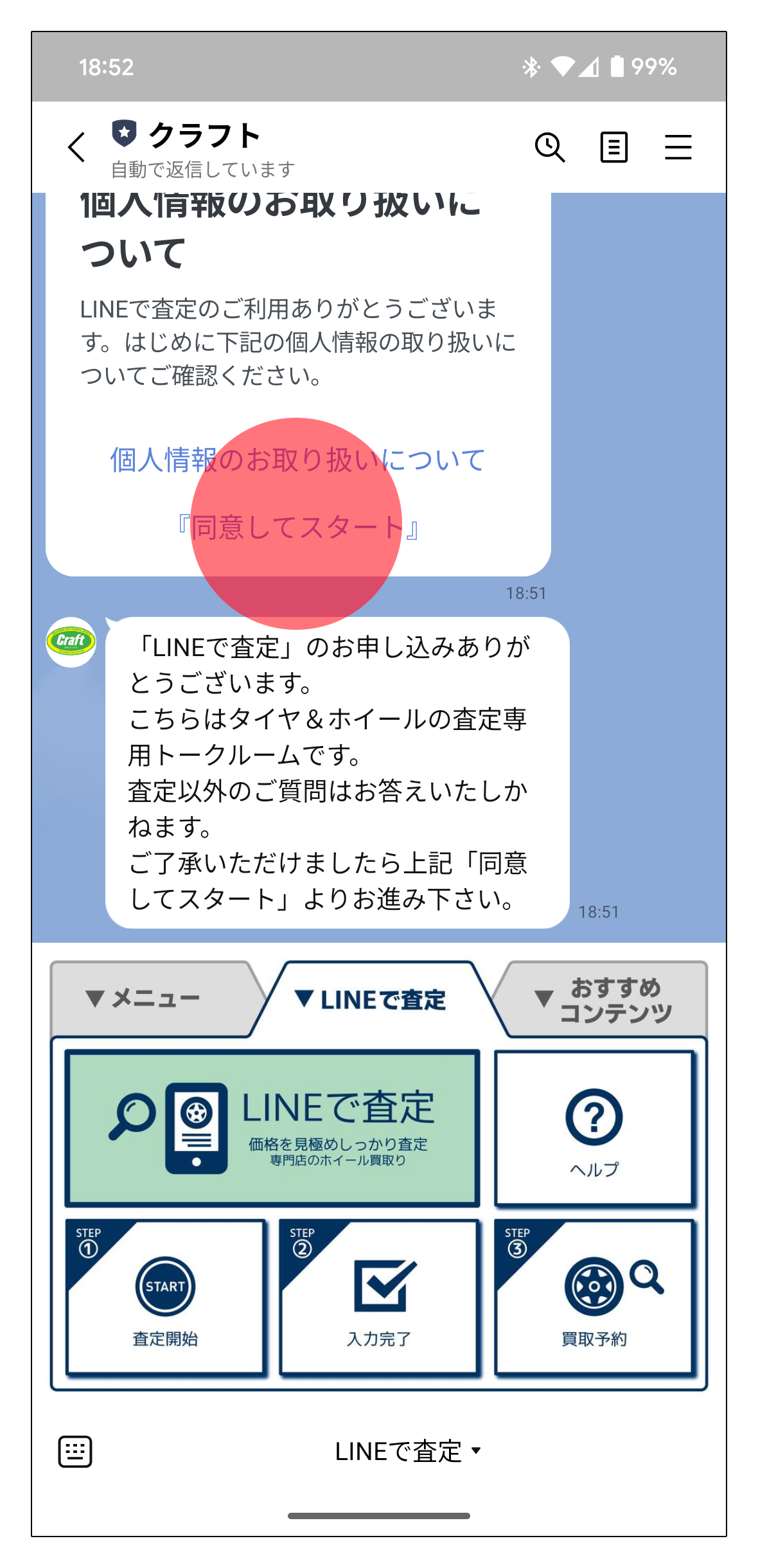Tap 同意してスタート to agree
The image size is (758, 1568).
tap(297, 528)
